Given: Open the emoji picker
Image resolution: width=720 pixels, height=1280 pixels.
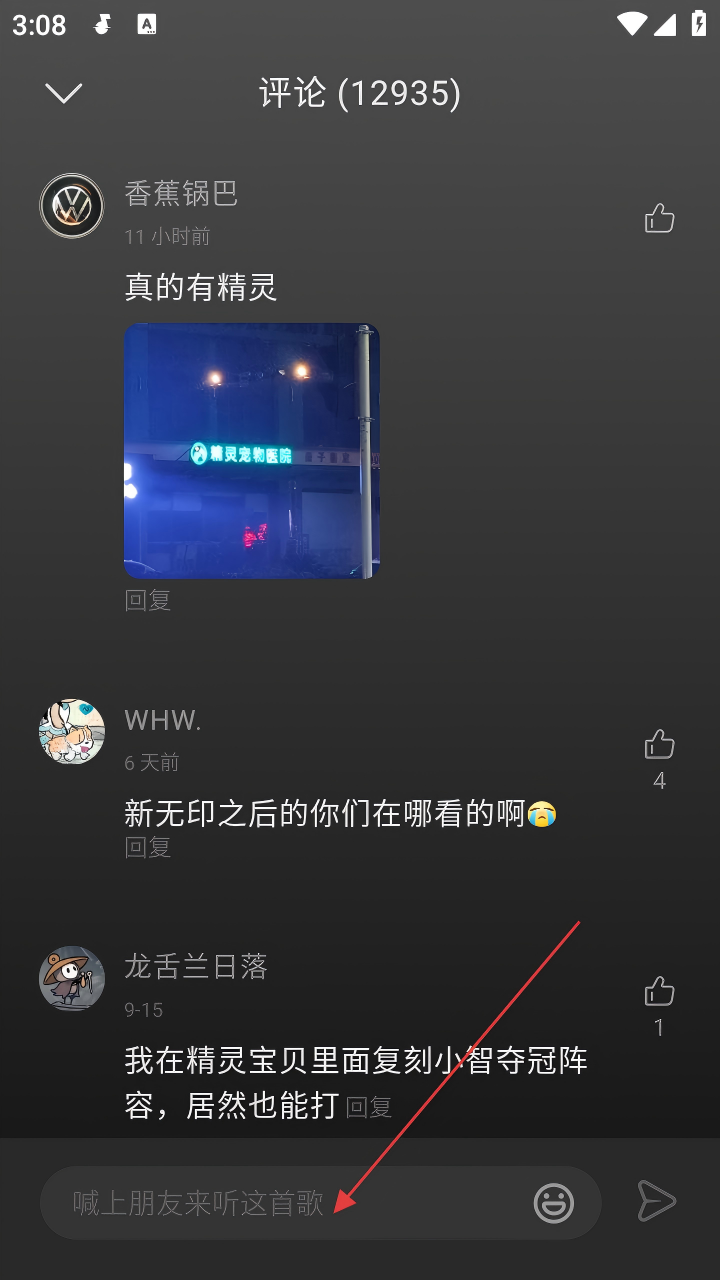Looking at the screenshot, I should point(554,1202).
